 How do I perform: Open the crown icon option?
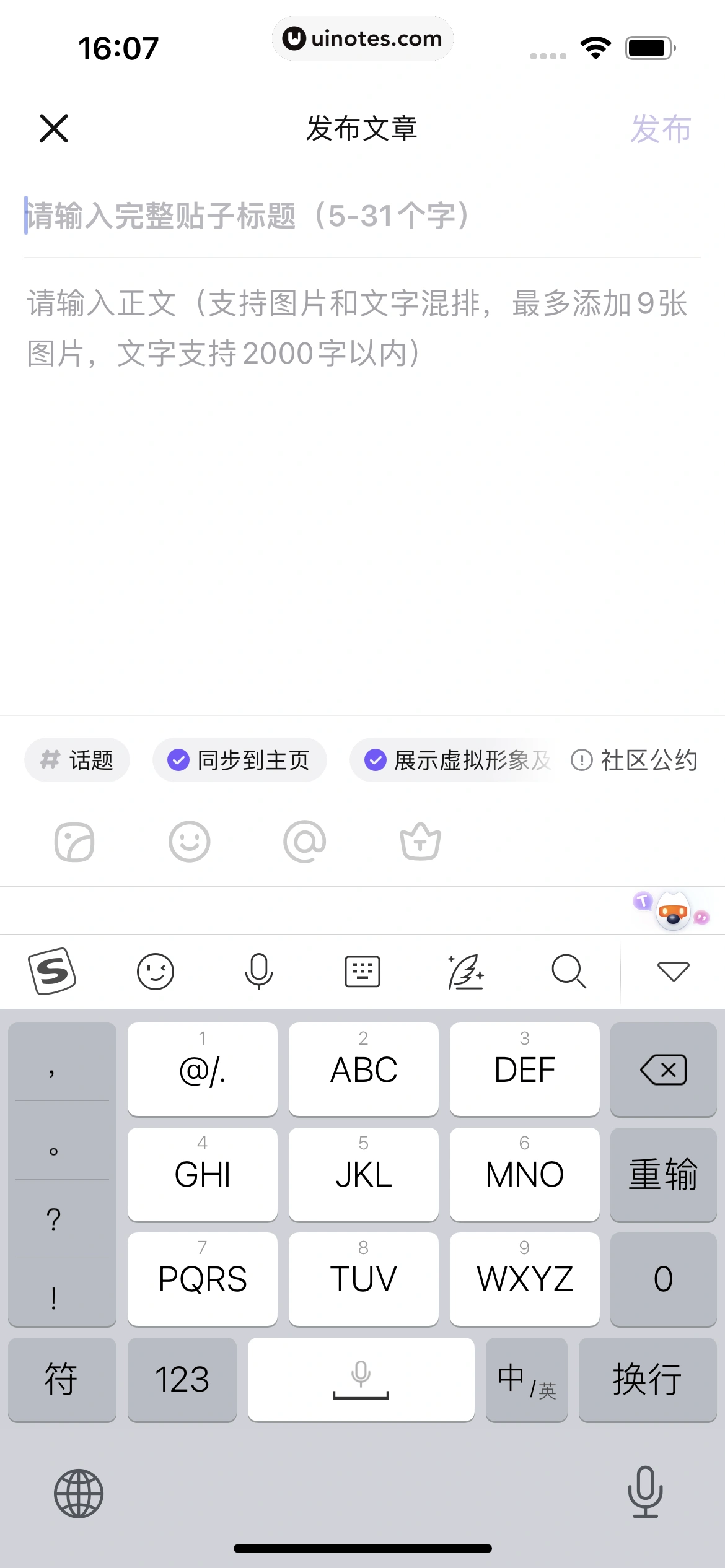click(x=420, y=842)
